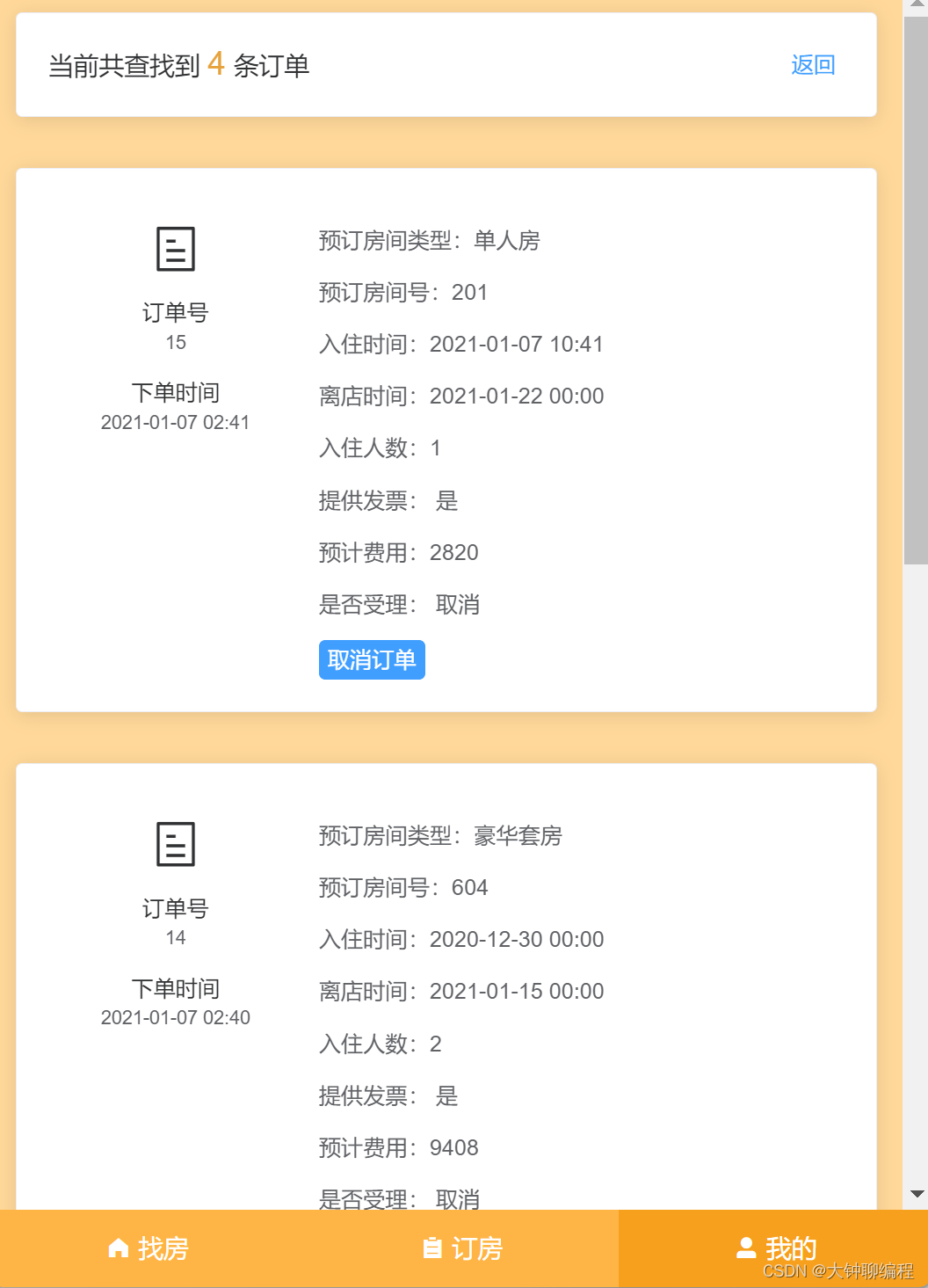Switch to the 找房 tab

pos(148,1248)
